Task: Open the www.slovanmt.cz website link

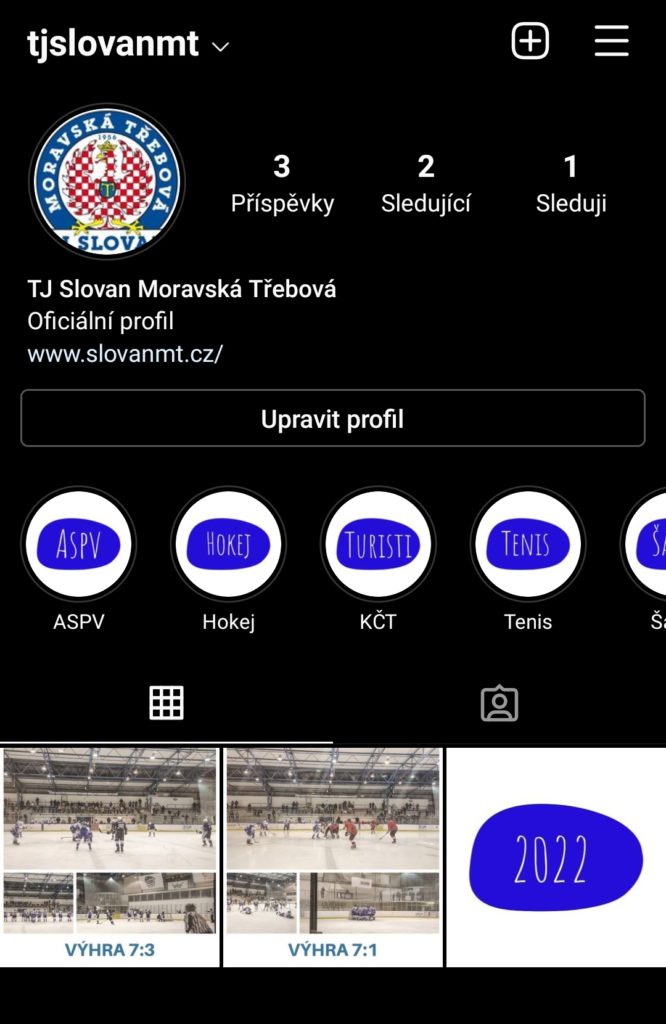Action: 125,354
